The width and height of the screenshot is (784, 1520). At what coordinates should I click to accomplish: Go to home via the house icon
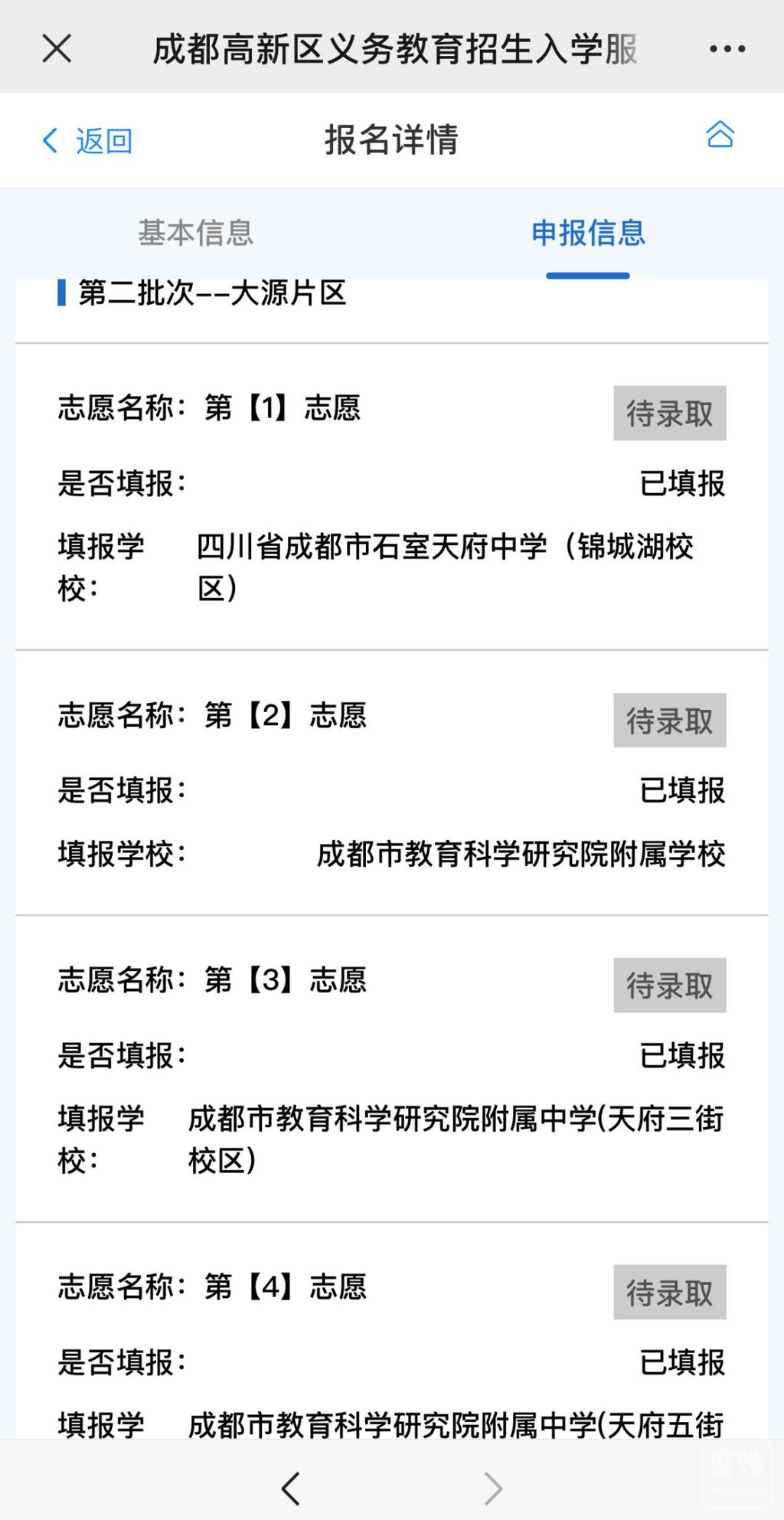pyautogui.click(x=720, y=135)
